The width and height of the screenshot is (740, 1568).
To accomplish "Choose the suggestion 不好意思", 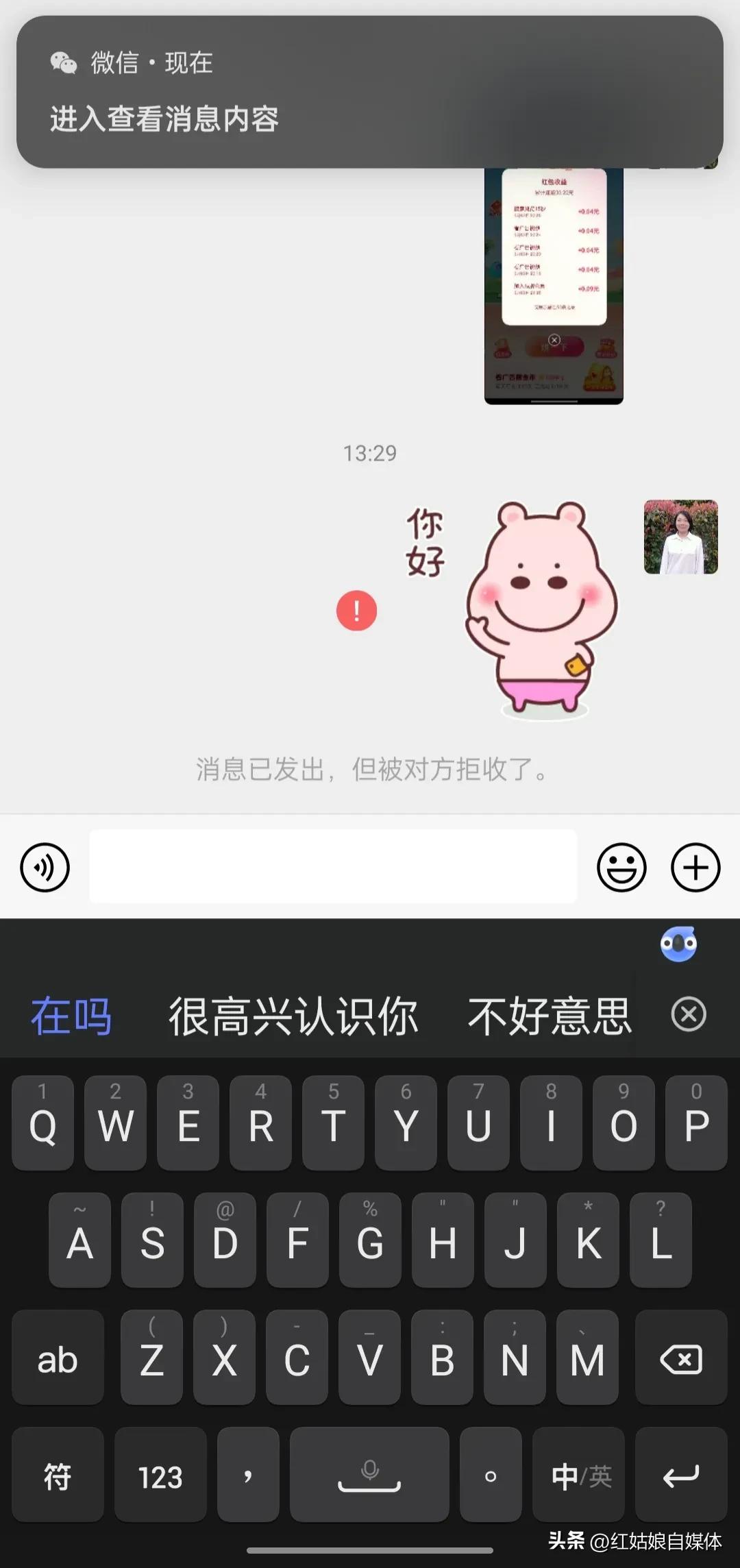I will tap(550, 1016).
